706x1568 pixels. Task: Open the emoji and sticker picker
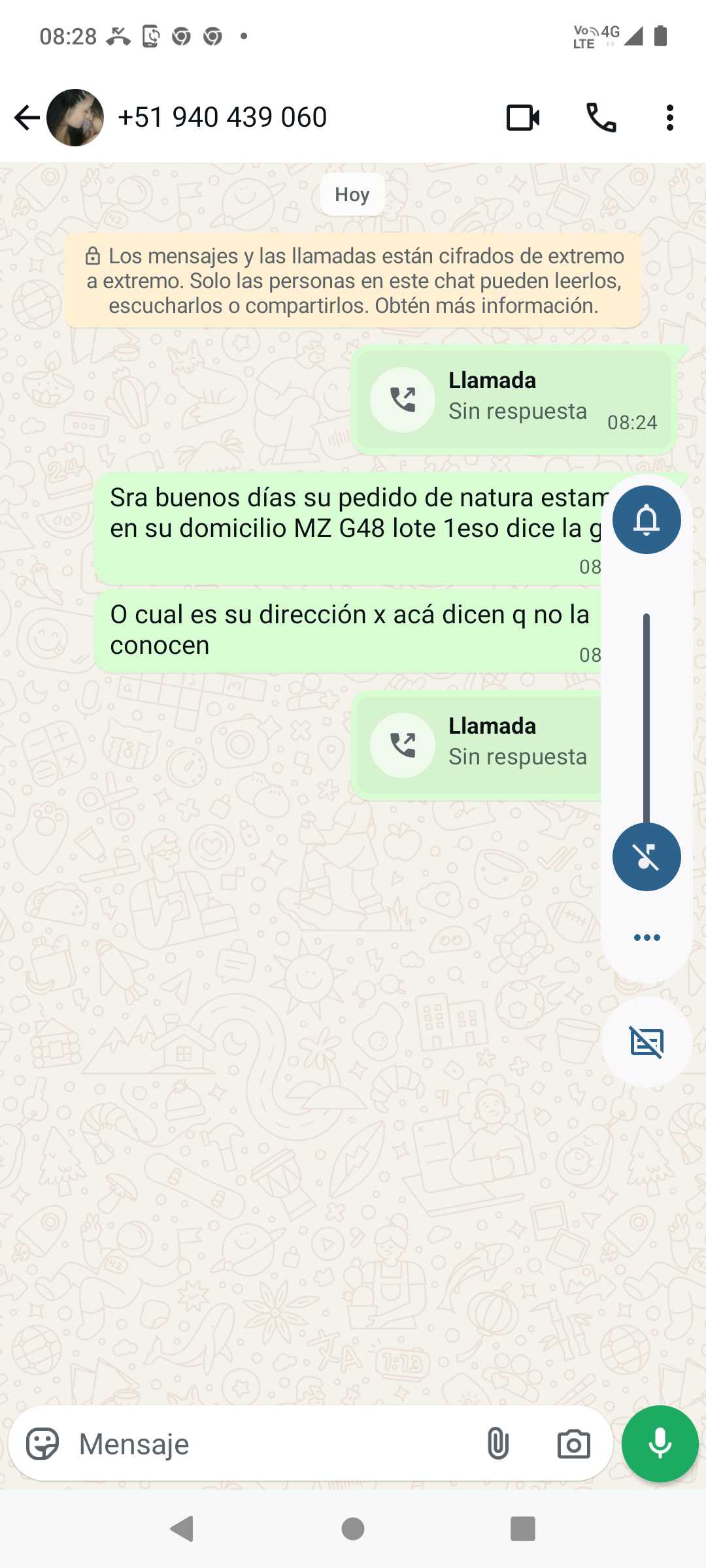[x=42, y=1444]
